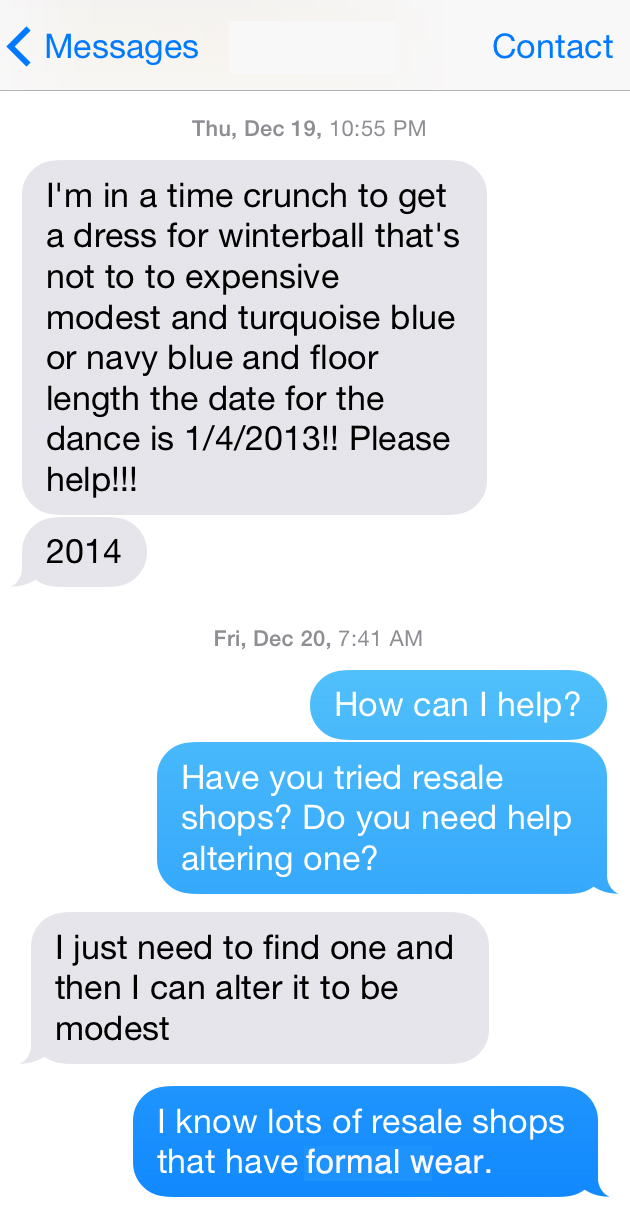Go back to Messages list
Screen dimensions: 630x1215
(x=103, y=46)
